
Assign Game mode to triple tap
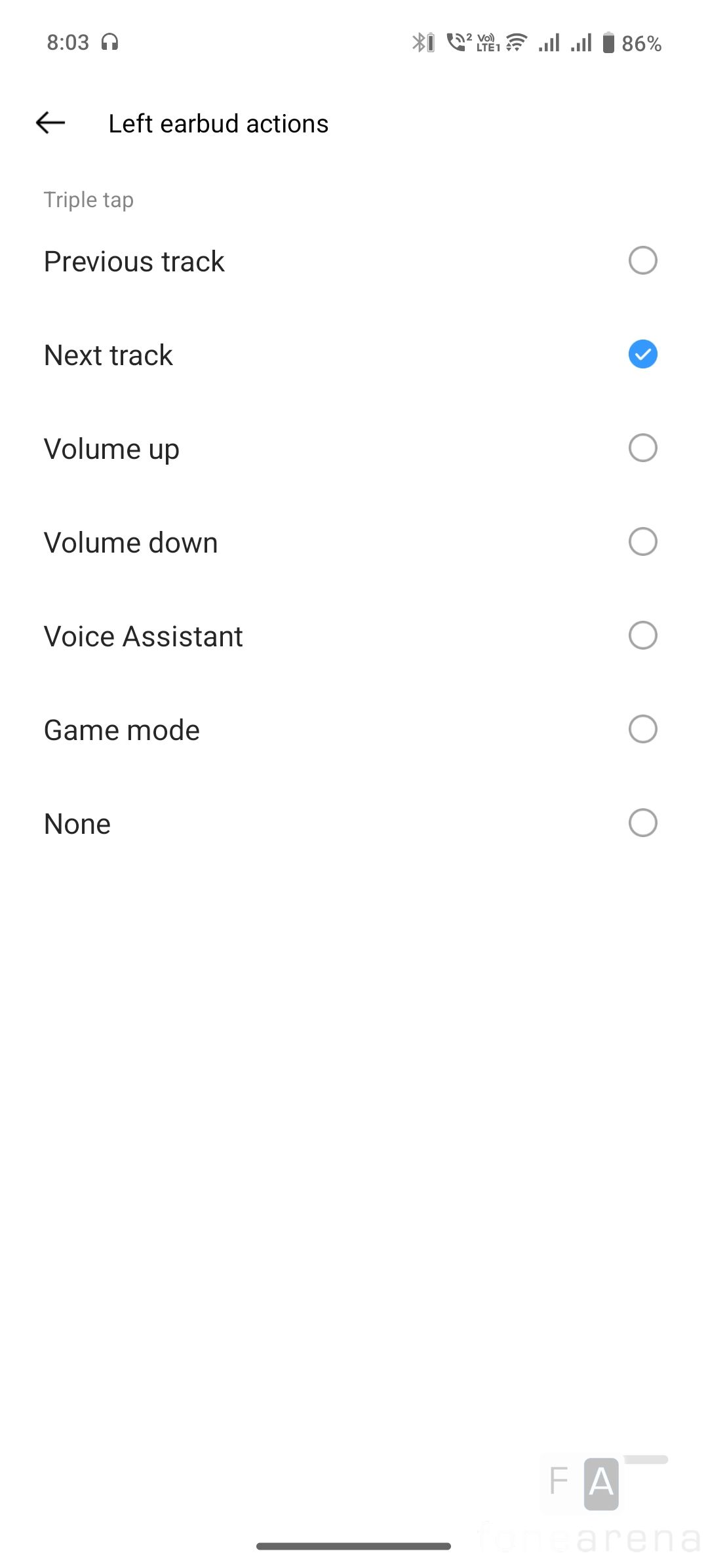tap(642, 730)
